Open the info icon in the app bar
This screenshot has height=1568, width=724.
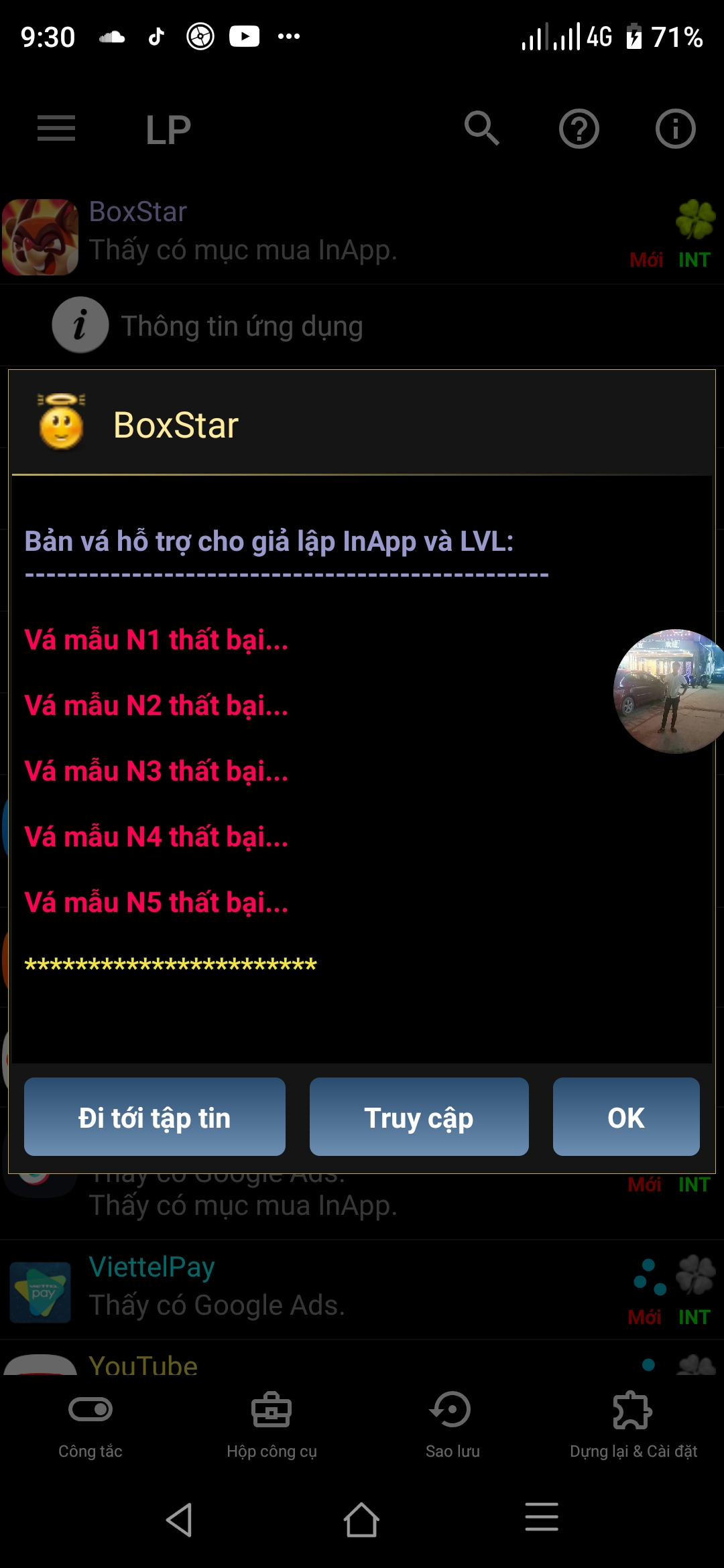(675, 129)
